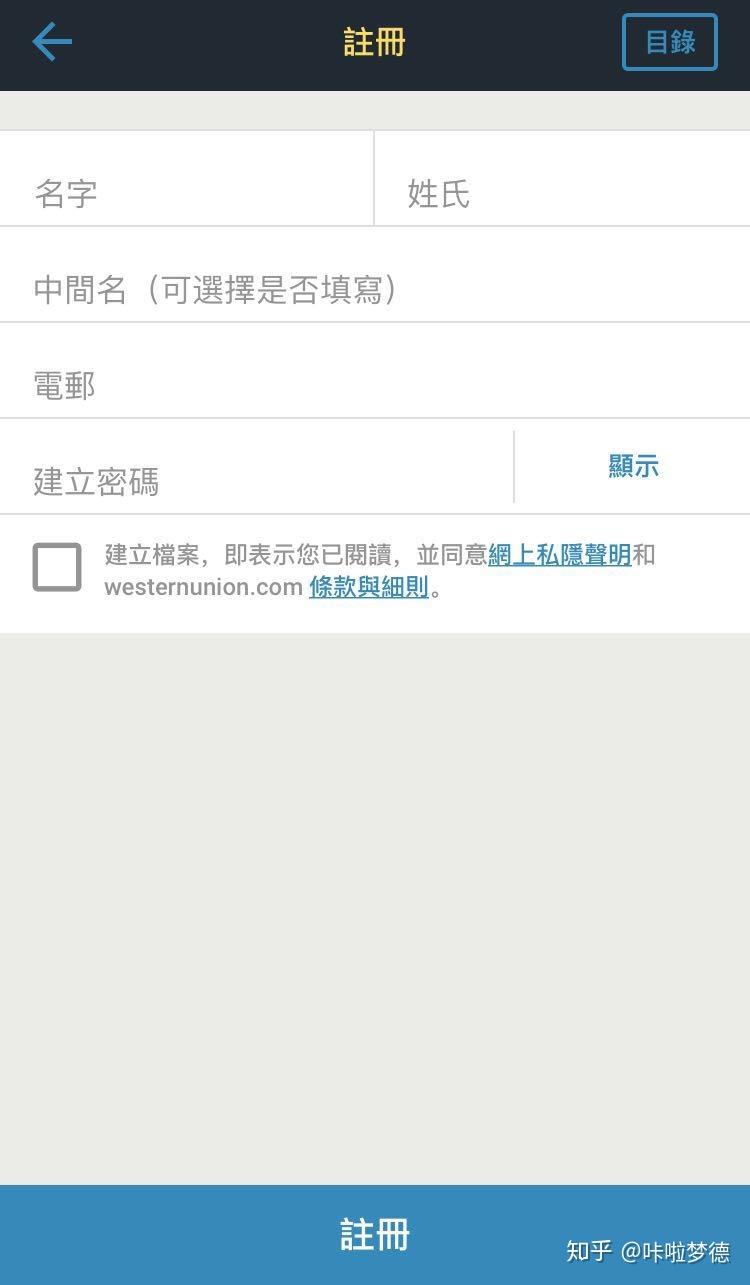Select the 中間名 optional field

pyautogui.click(x=375, y=288)
